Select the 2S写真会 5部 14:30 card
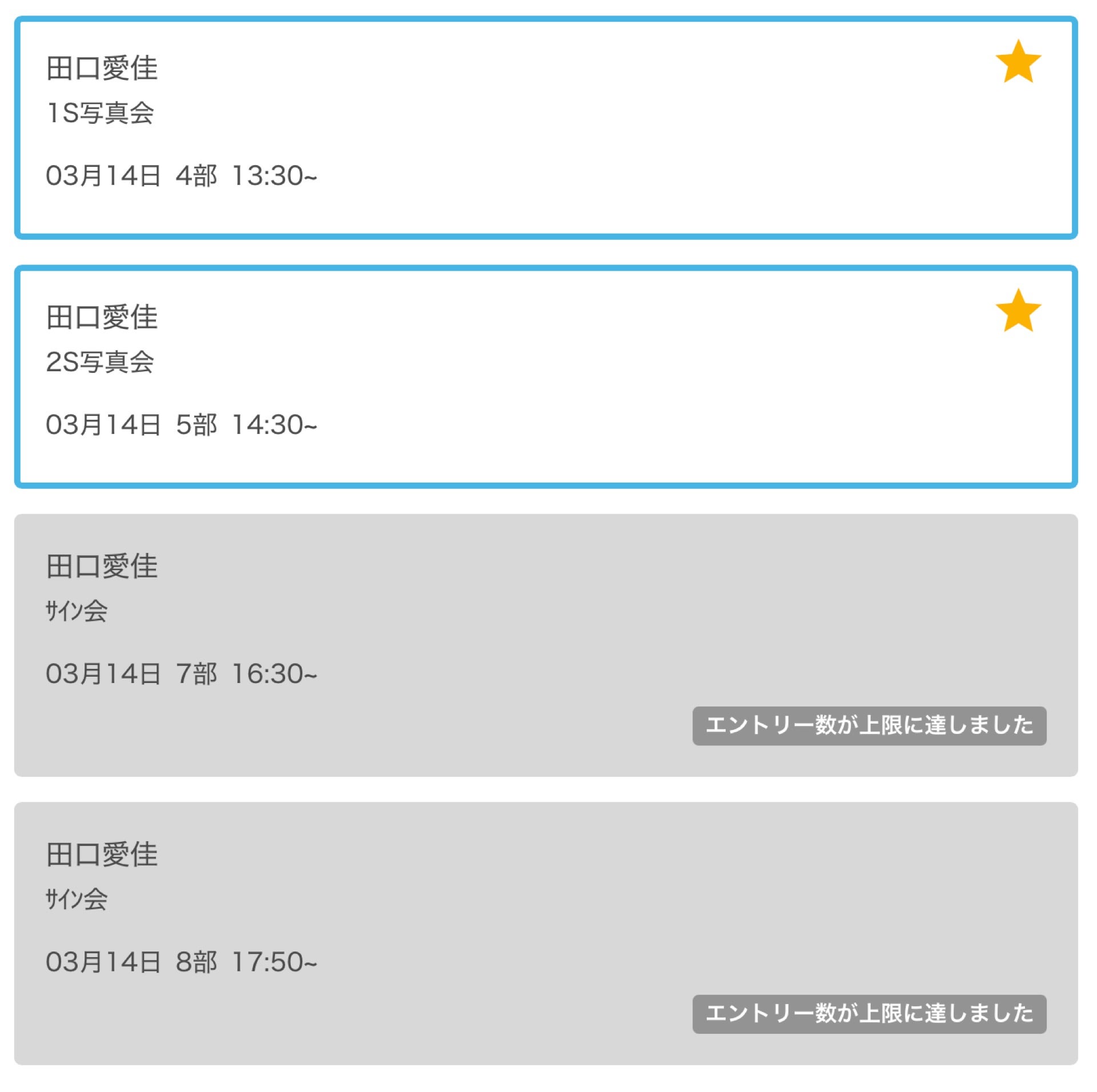 [546, 376]
